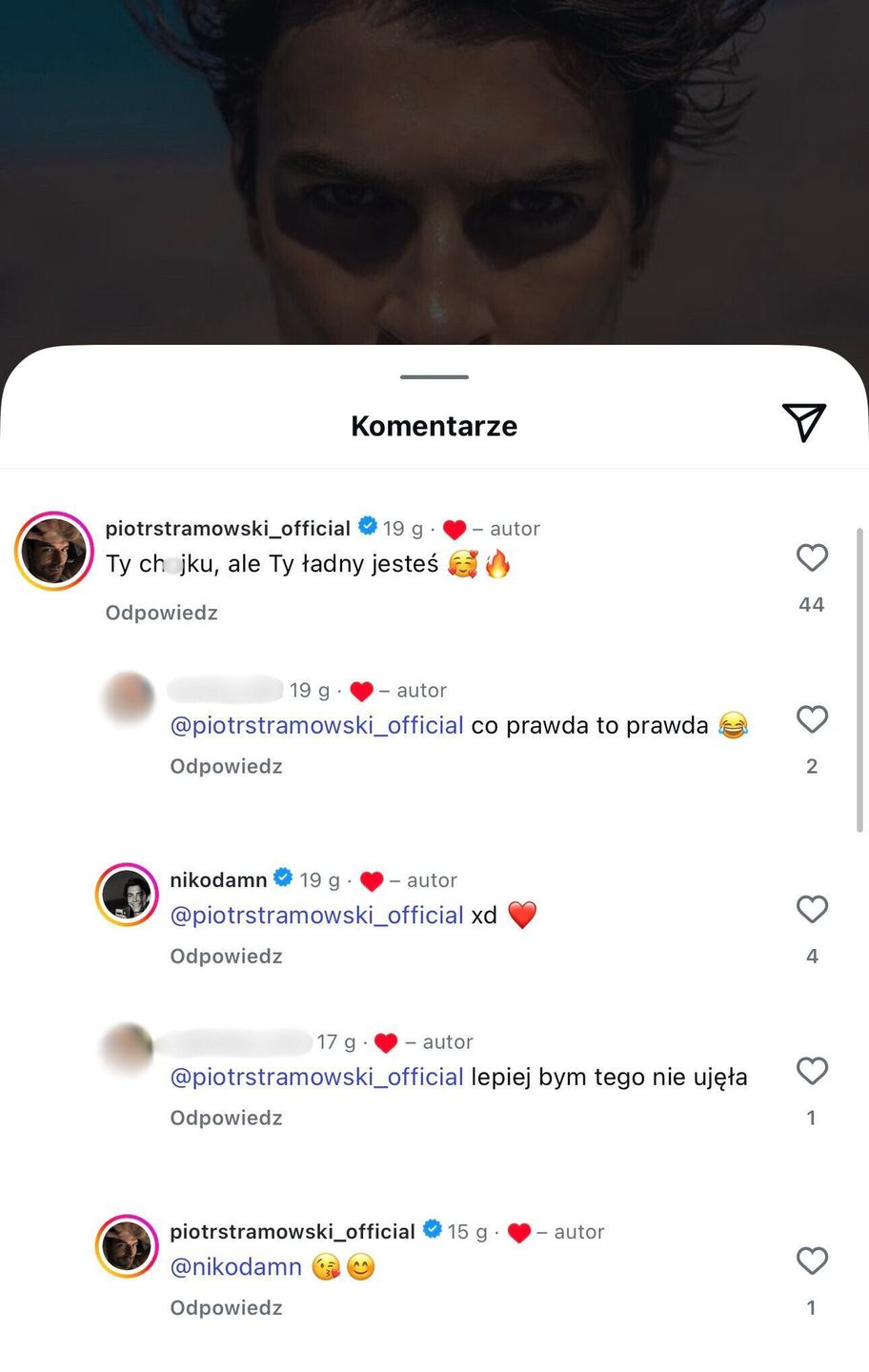Tap the share paper-plane icon beside Komentarze
The width and height of the screenshot is (869, 1372).
(803, 422)
